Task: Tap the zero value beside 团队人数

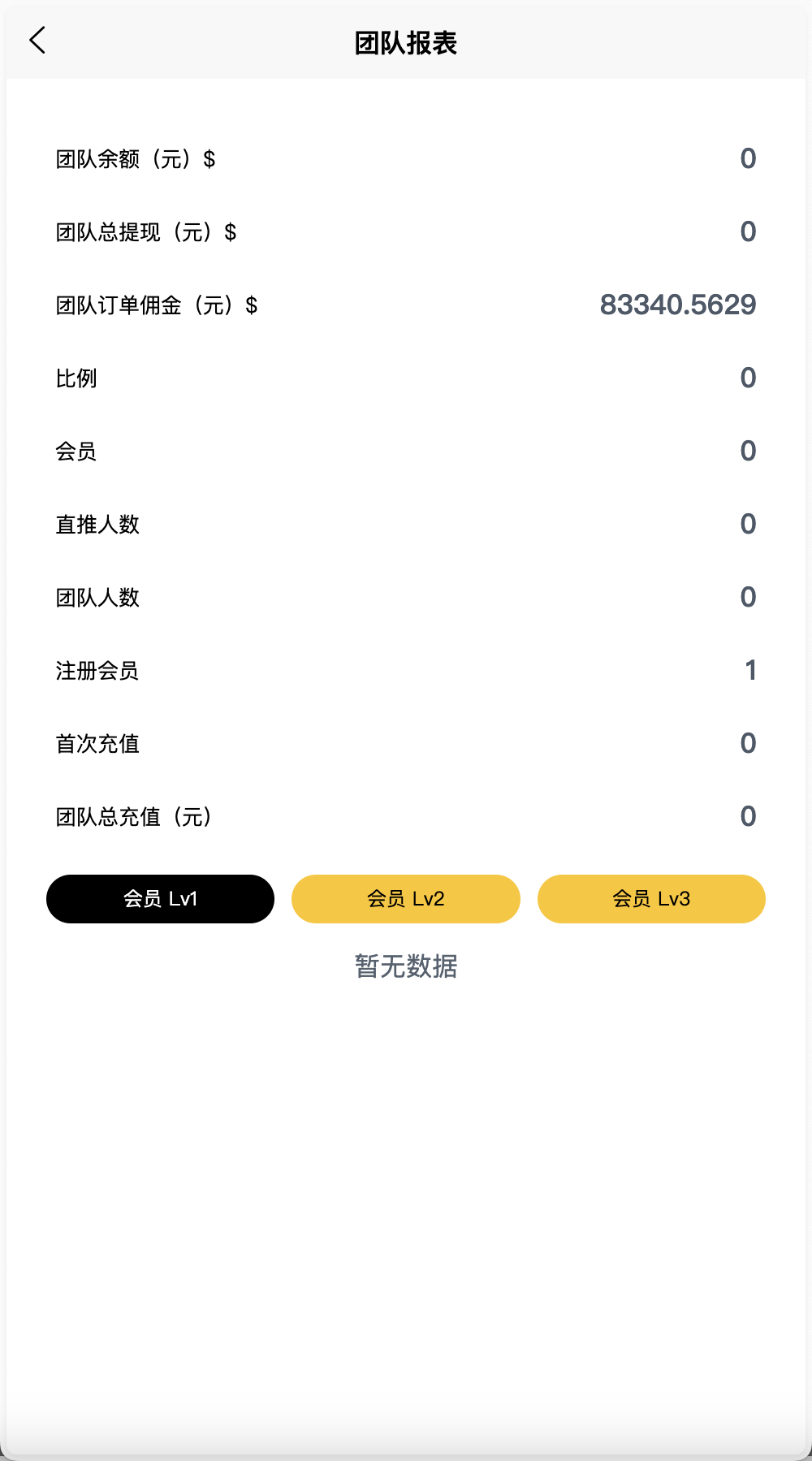Action: pos(747,596)
